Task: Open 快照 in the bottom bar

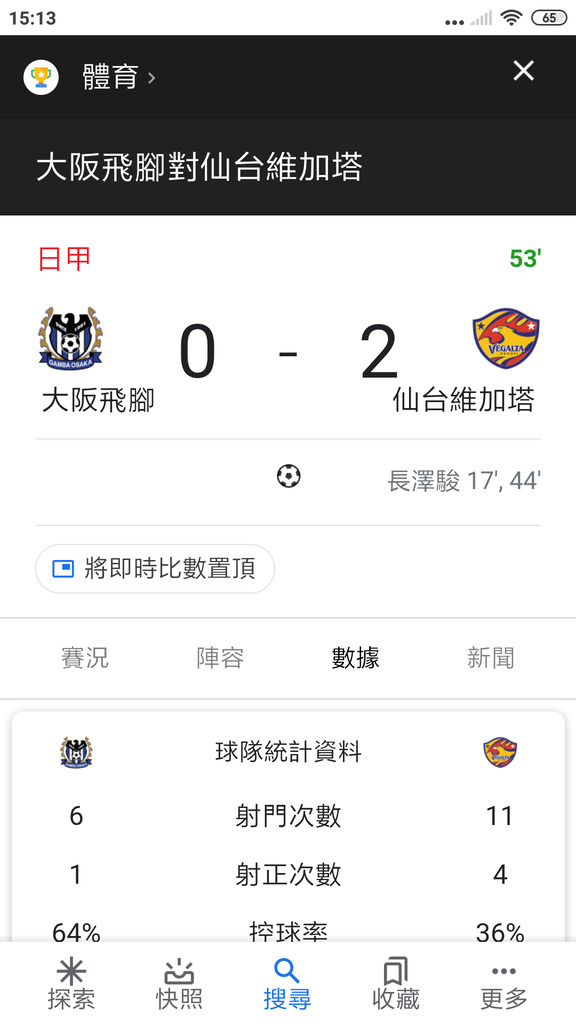Action: pyautogui.click(x=179, y=984)
